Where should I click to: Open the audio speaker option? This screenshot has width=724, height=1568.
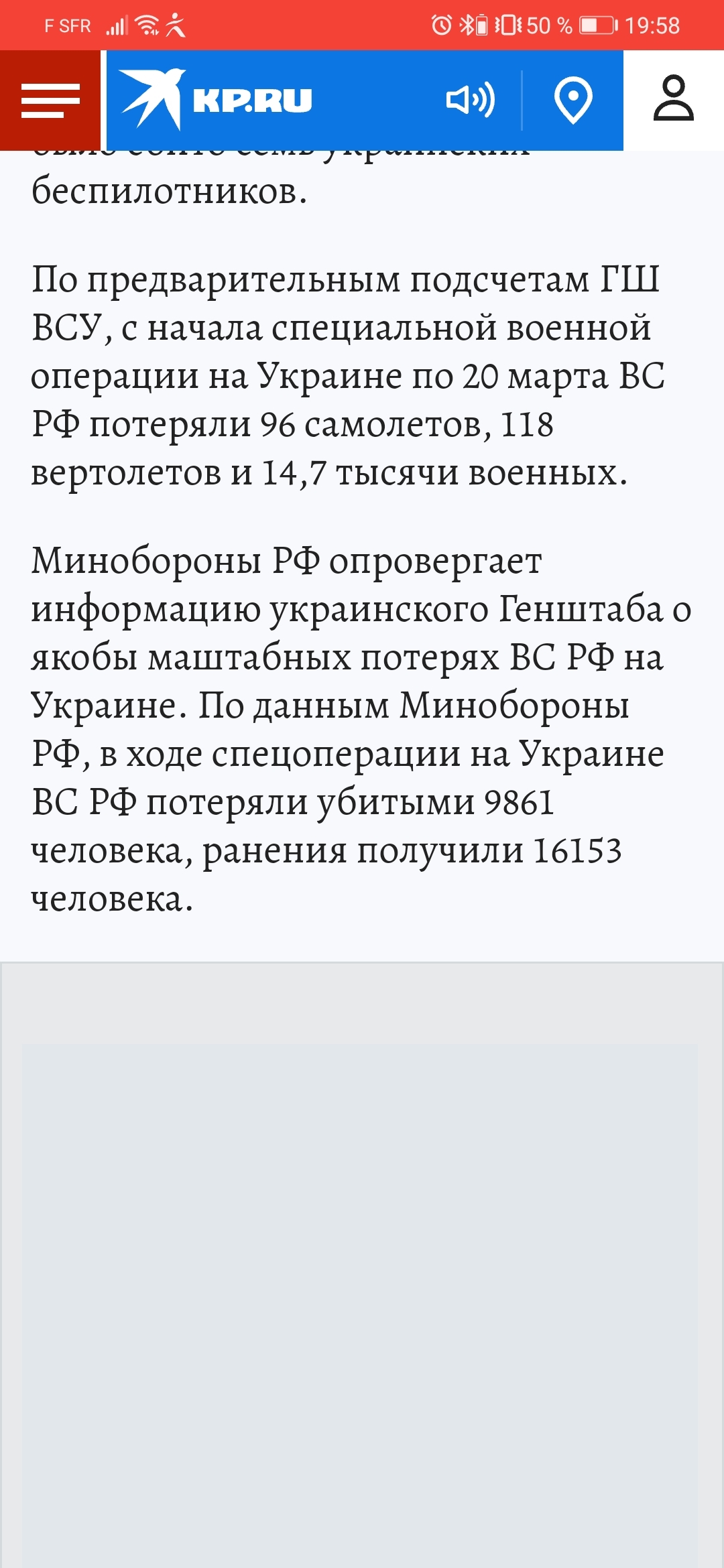pyautogui.click(x=471, y=100)
